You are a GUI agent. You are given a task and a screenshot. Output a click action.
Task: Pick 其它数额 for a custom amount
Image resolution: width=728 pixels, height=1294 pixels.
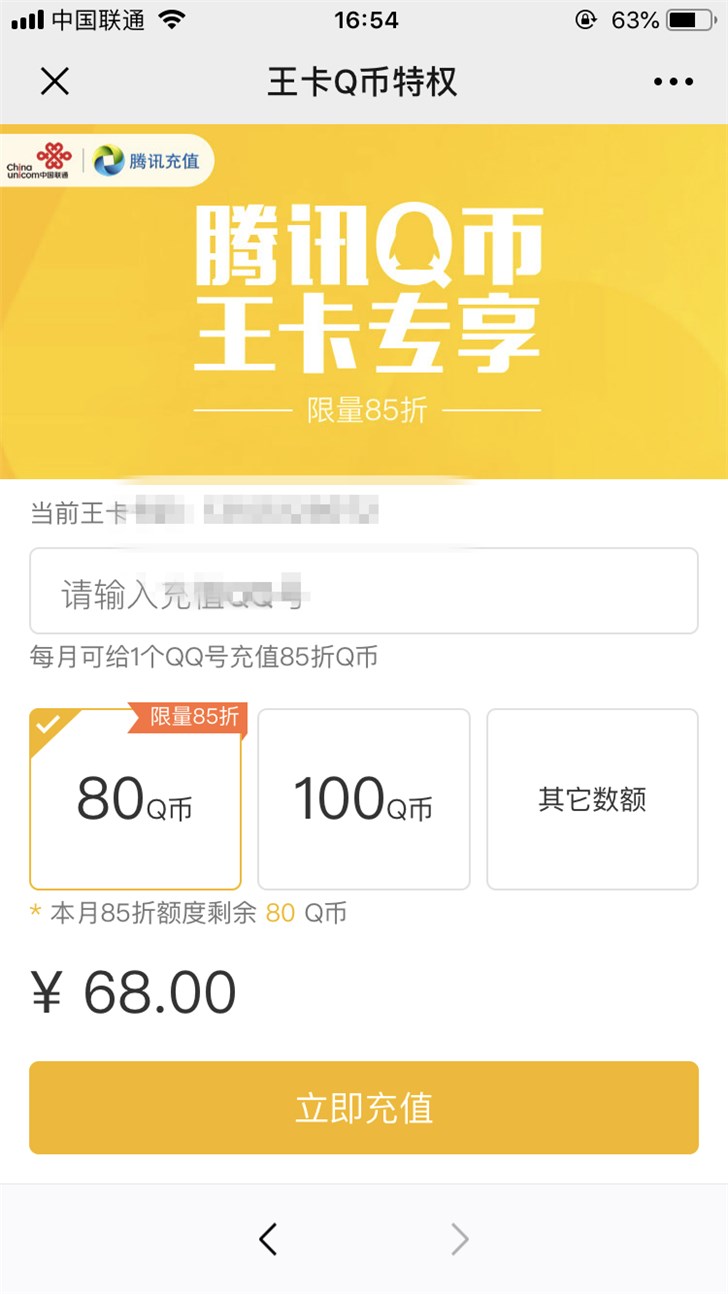click(x=592, y=799)
